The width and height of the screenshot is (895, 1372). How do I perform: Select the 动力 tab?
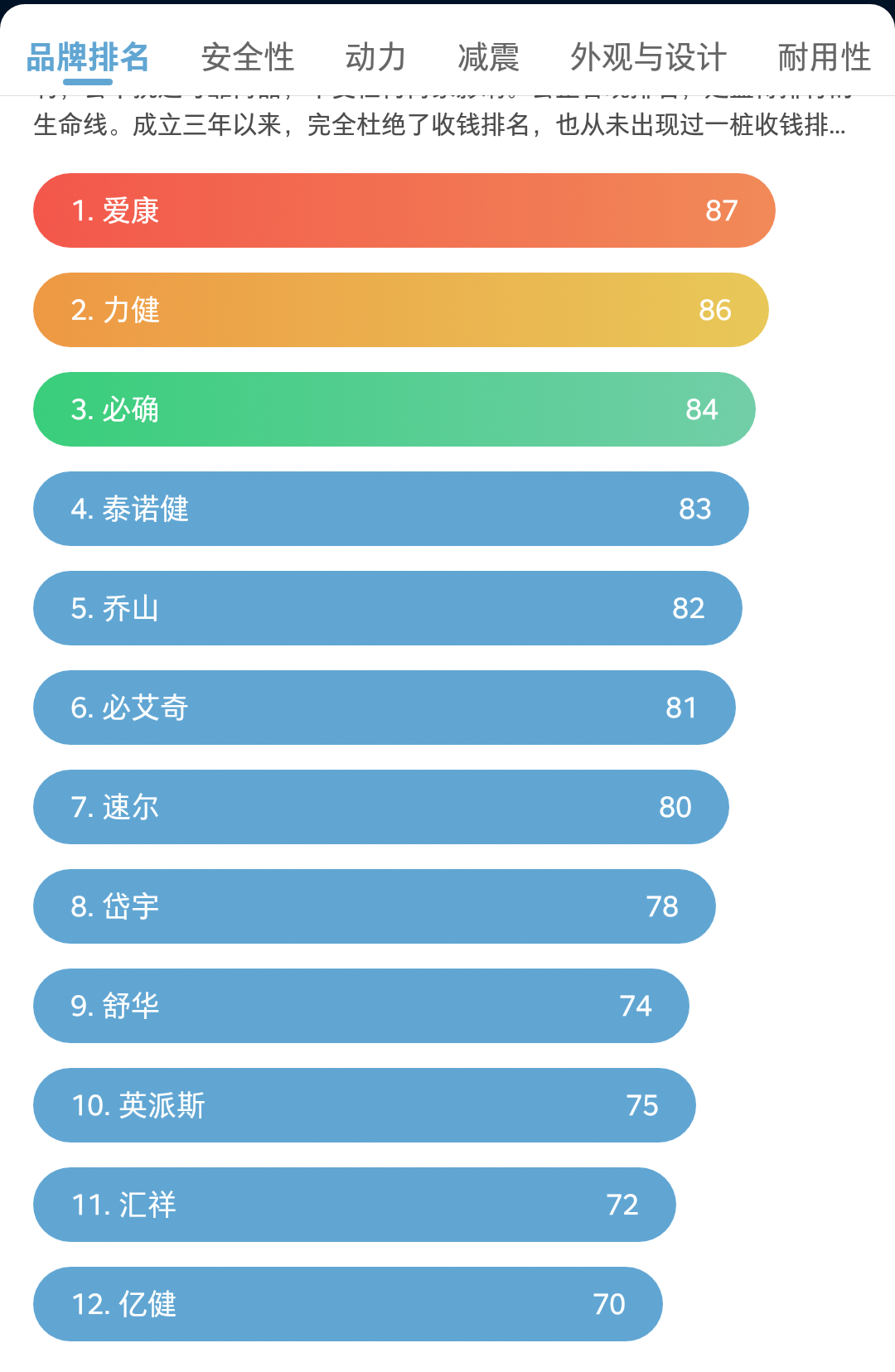click(375, 58)
